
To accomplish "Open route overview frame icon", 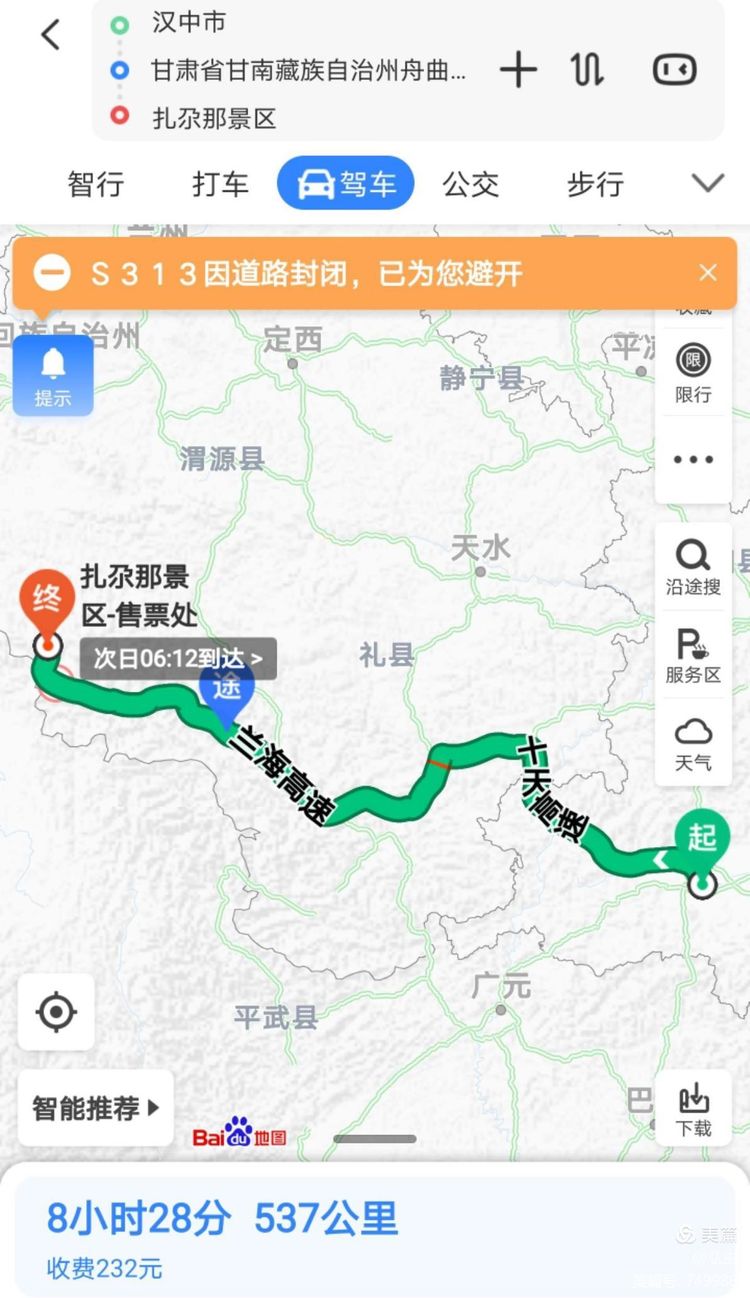I will coord(672,70).
